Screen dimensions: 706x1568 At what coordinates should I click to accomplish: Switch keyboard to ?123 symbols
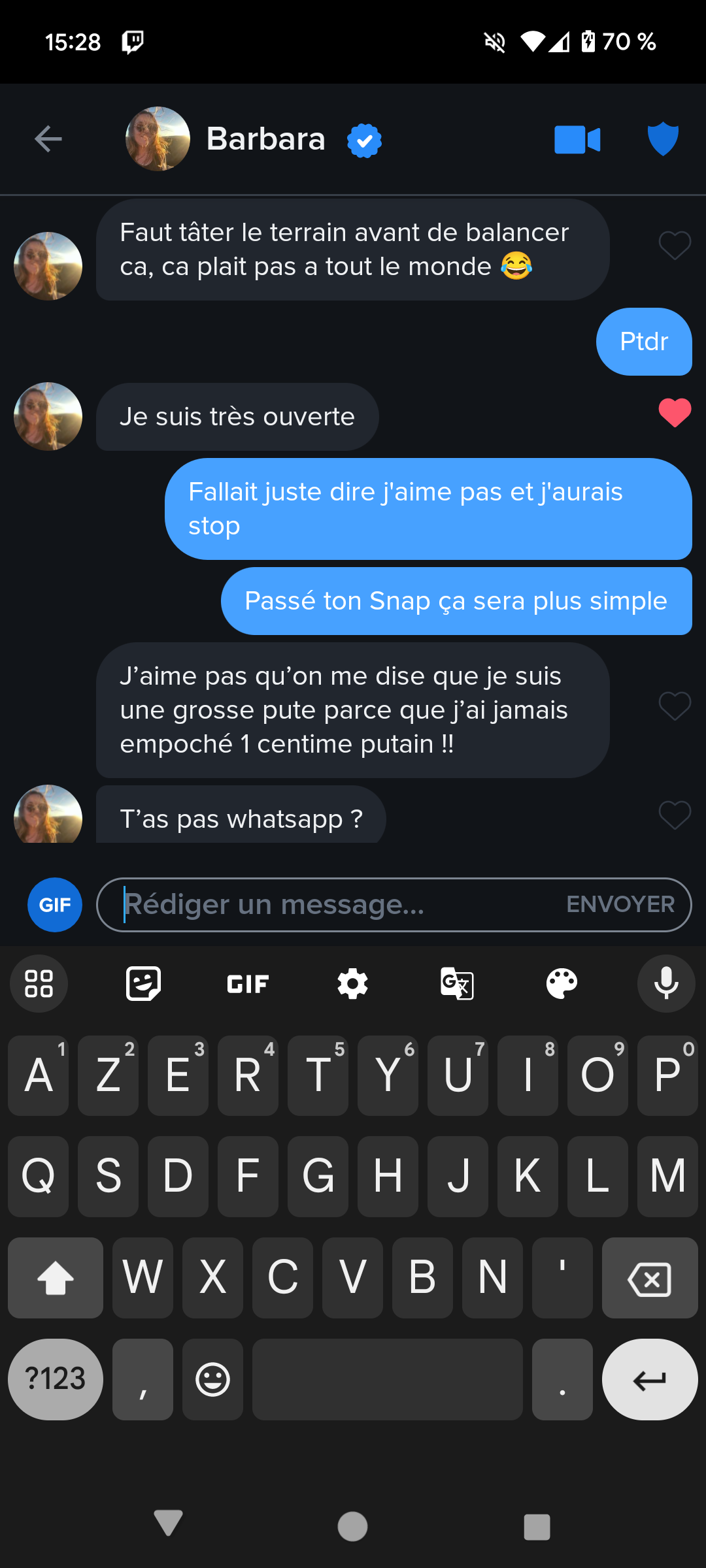(56, 1379)
